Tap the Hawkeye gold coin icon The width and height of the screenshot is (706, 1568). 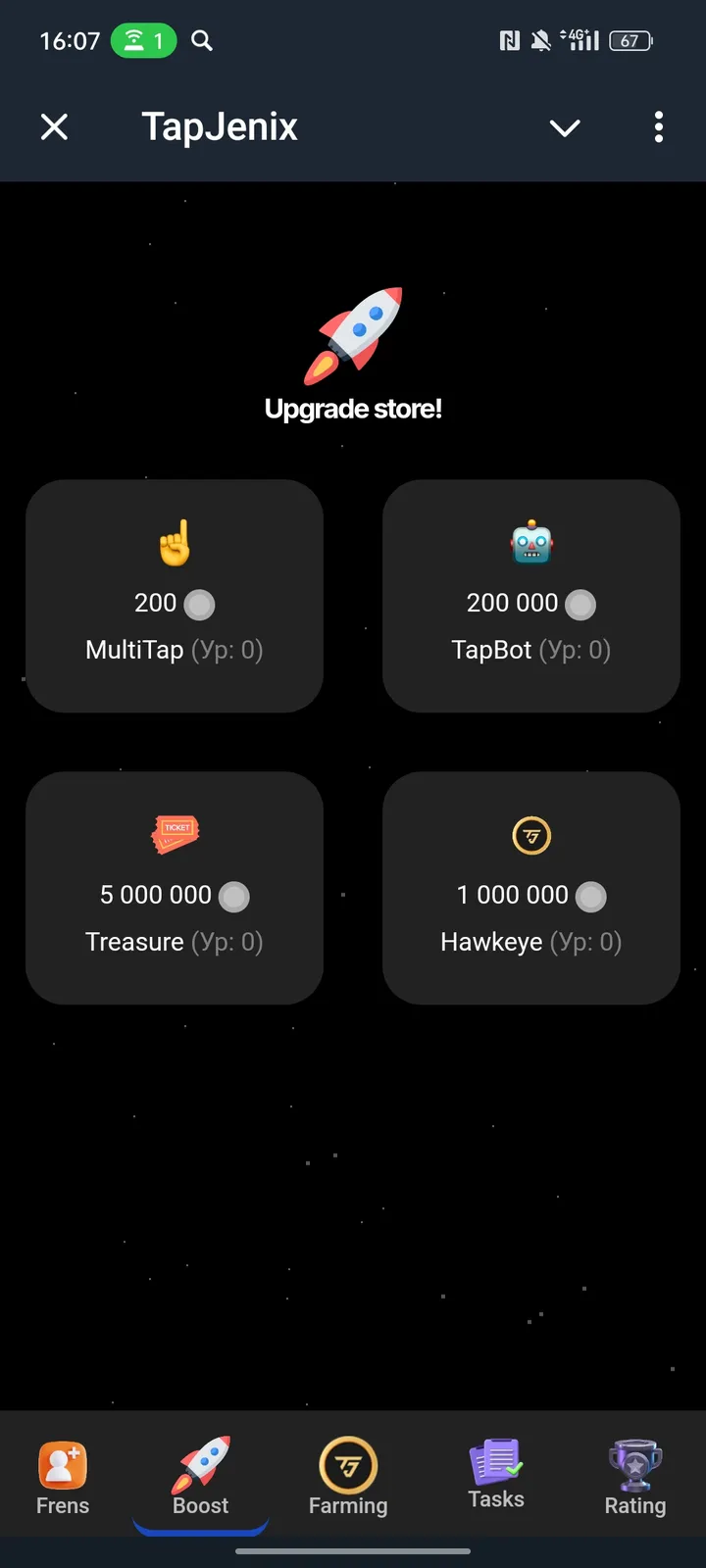tap(530, 834)
